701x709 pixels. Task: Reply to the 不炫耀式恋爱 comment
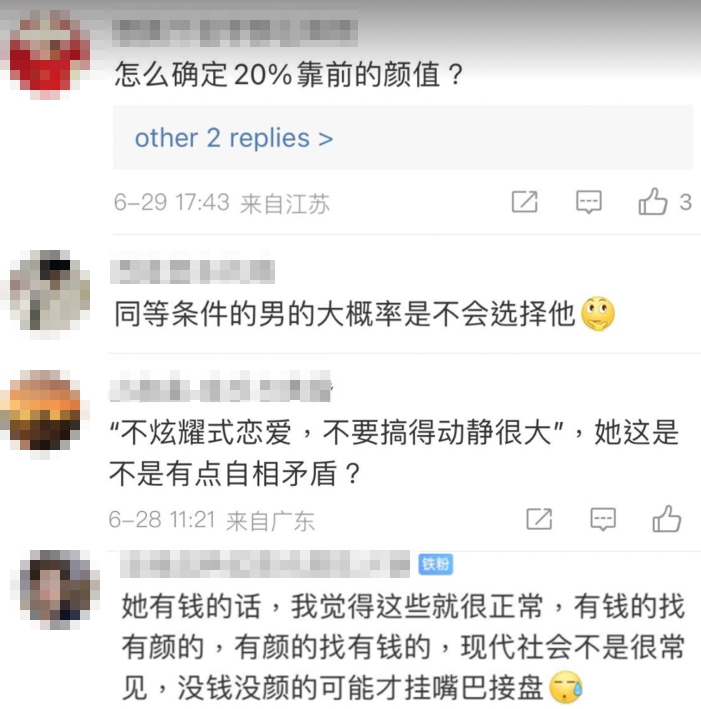602,519
